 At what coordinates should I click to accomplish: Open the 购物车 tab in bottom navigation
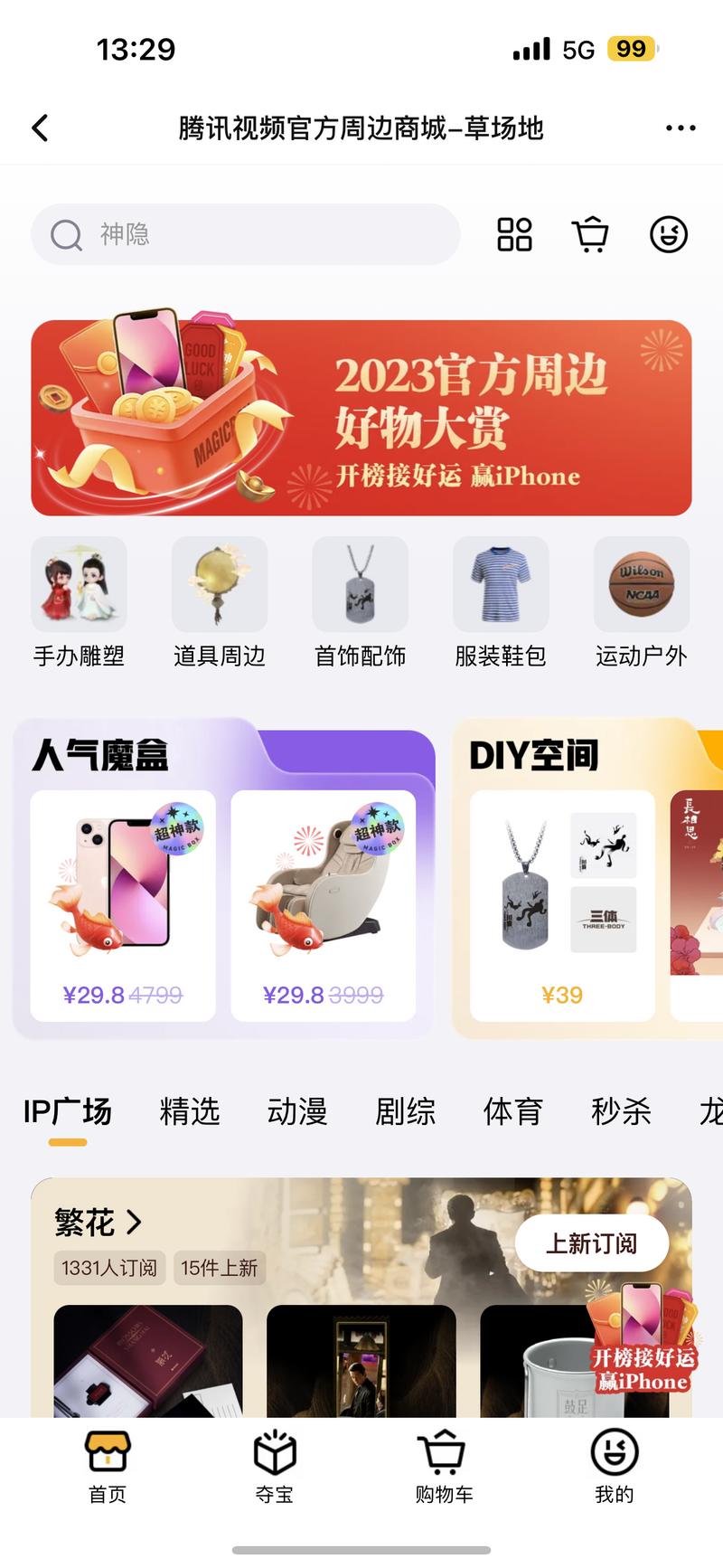coord(444,1467)
